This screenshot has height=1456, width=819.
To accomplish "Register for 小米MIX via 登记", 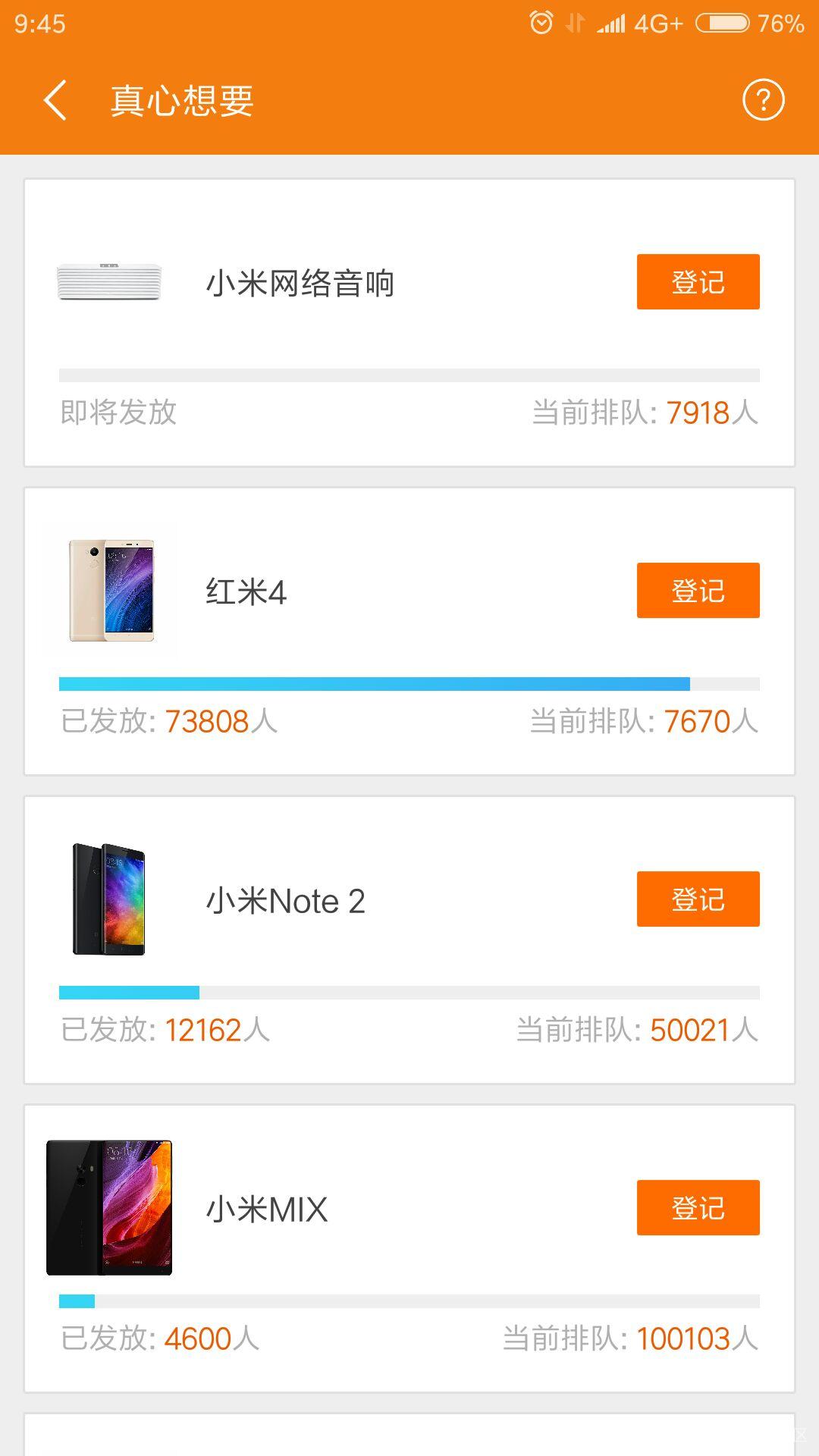I will (x=698, y=1207).
